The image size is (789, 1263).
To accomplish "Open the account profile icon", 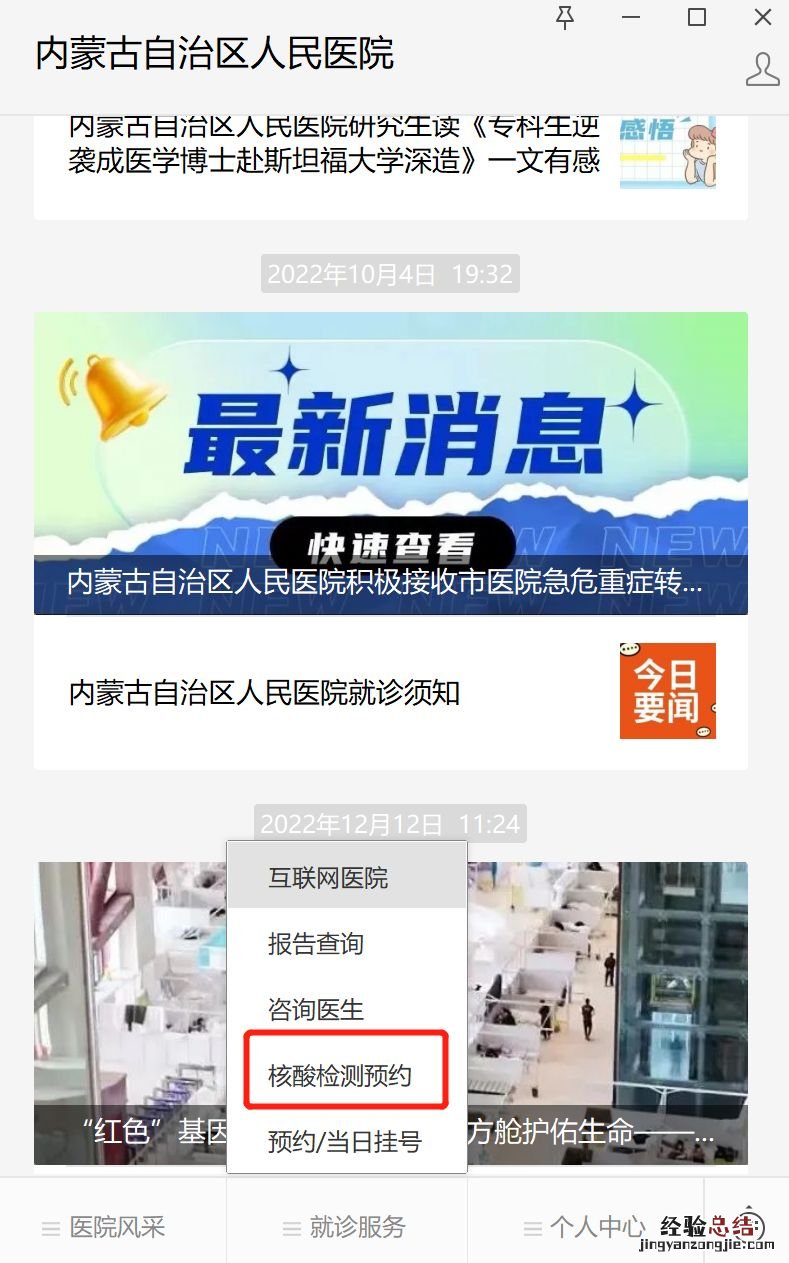I will coord(762,69).
